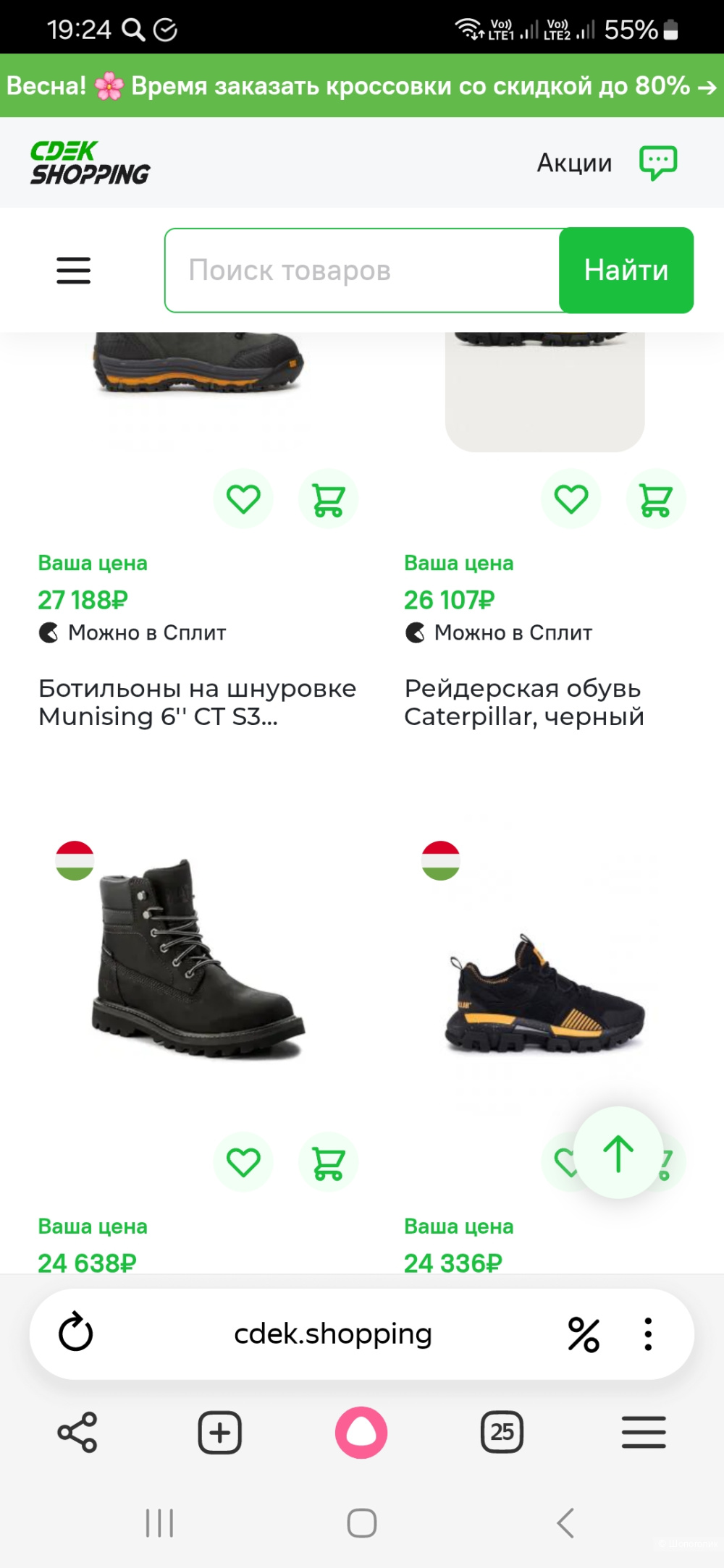Tap the Найти search button
The image size is (724, 1568).
(626, 271)
